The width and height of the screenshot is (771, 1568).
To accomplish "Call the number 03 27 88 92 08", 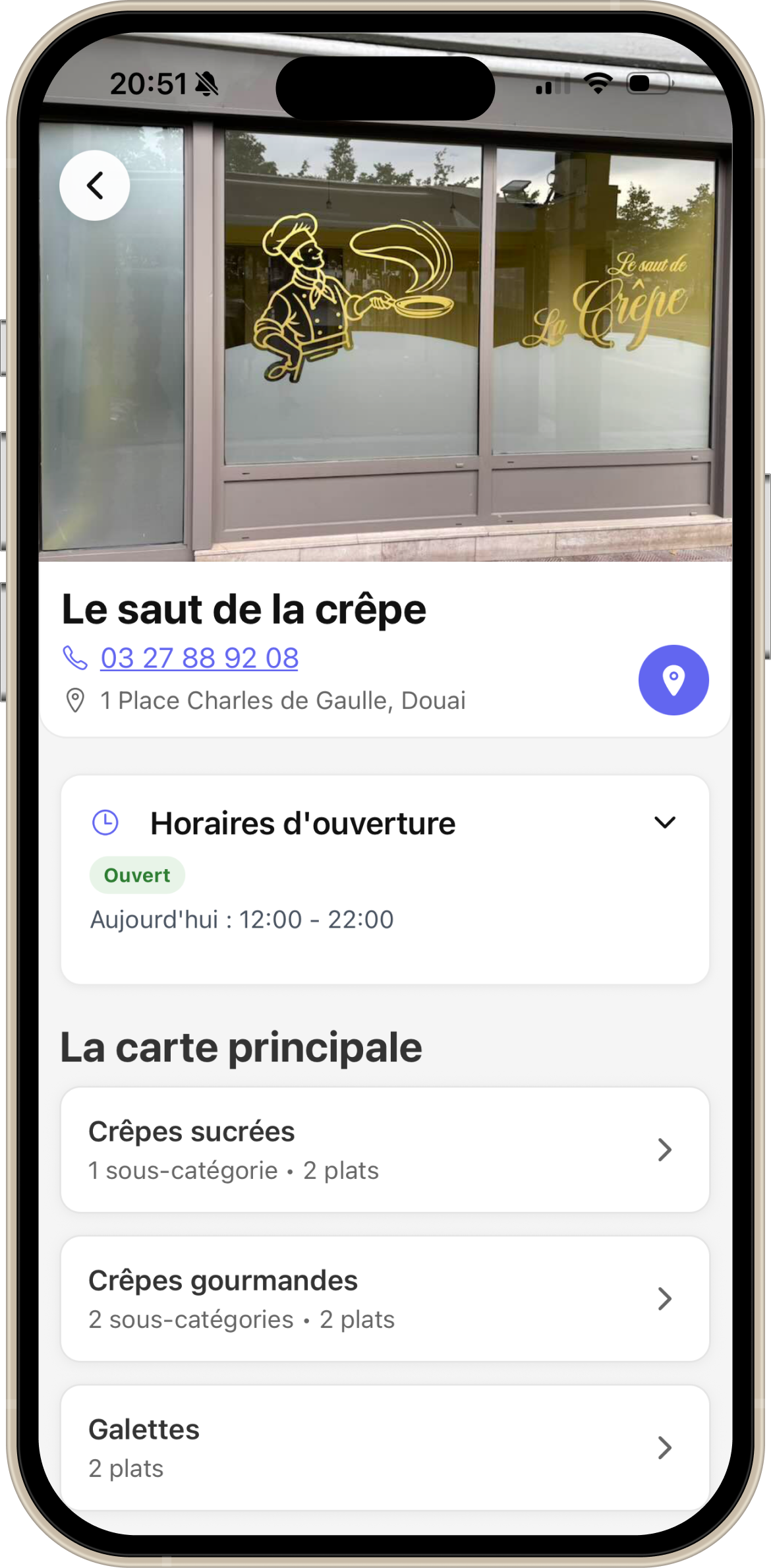I will coord(198,657).
